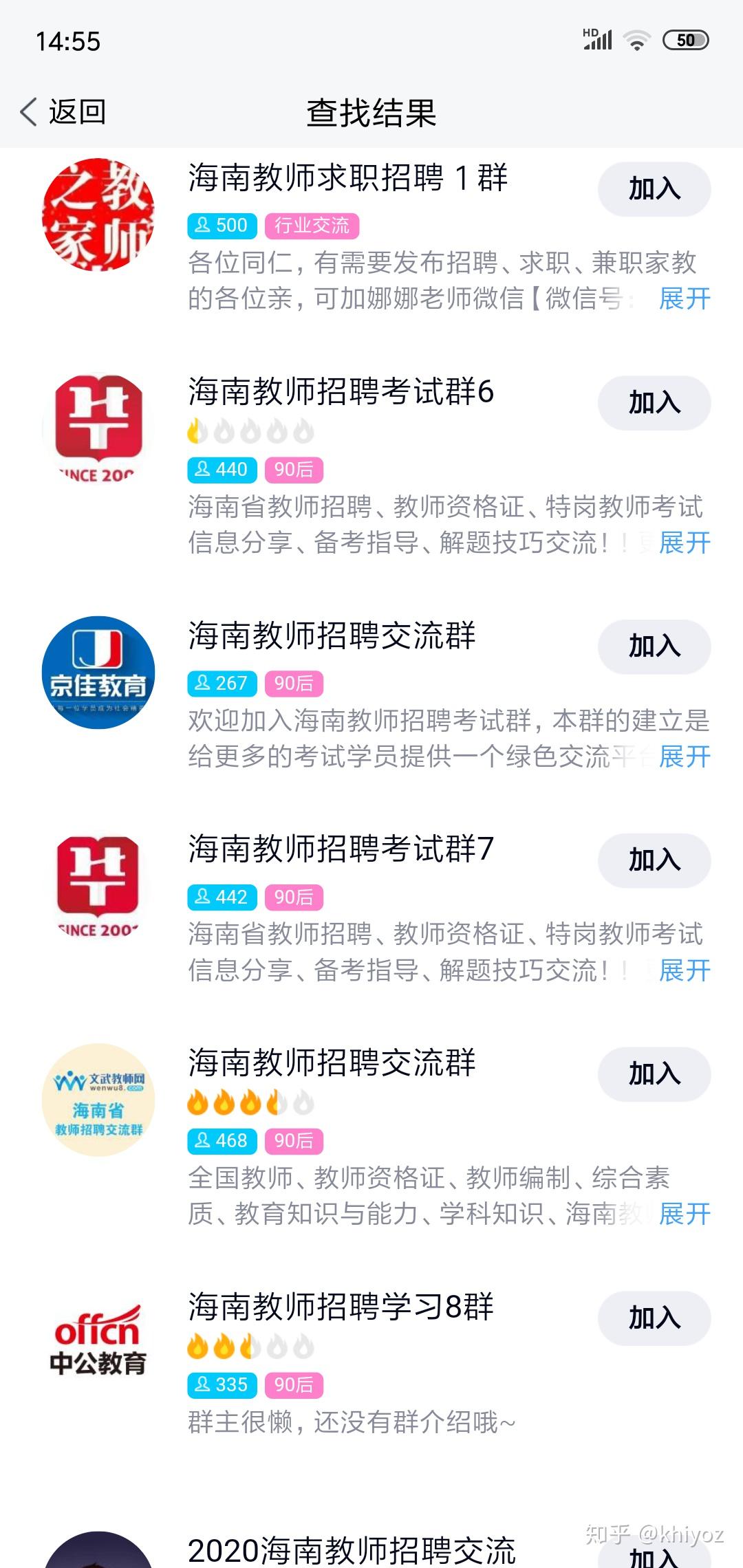Expand description of 海南教师招聘考试群7

coord(685,970)
